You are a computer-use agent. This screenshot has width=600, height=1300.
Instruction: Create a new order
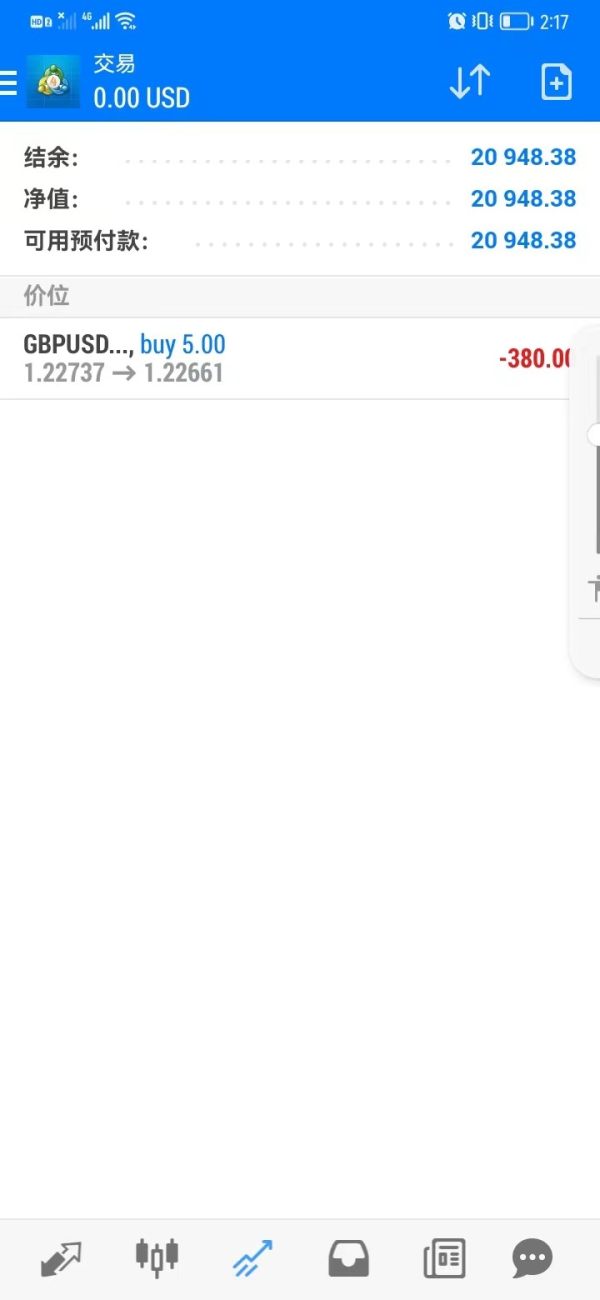[556, 82]
